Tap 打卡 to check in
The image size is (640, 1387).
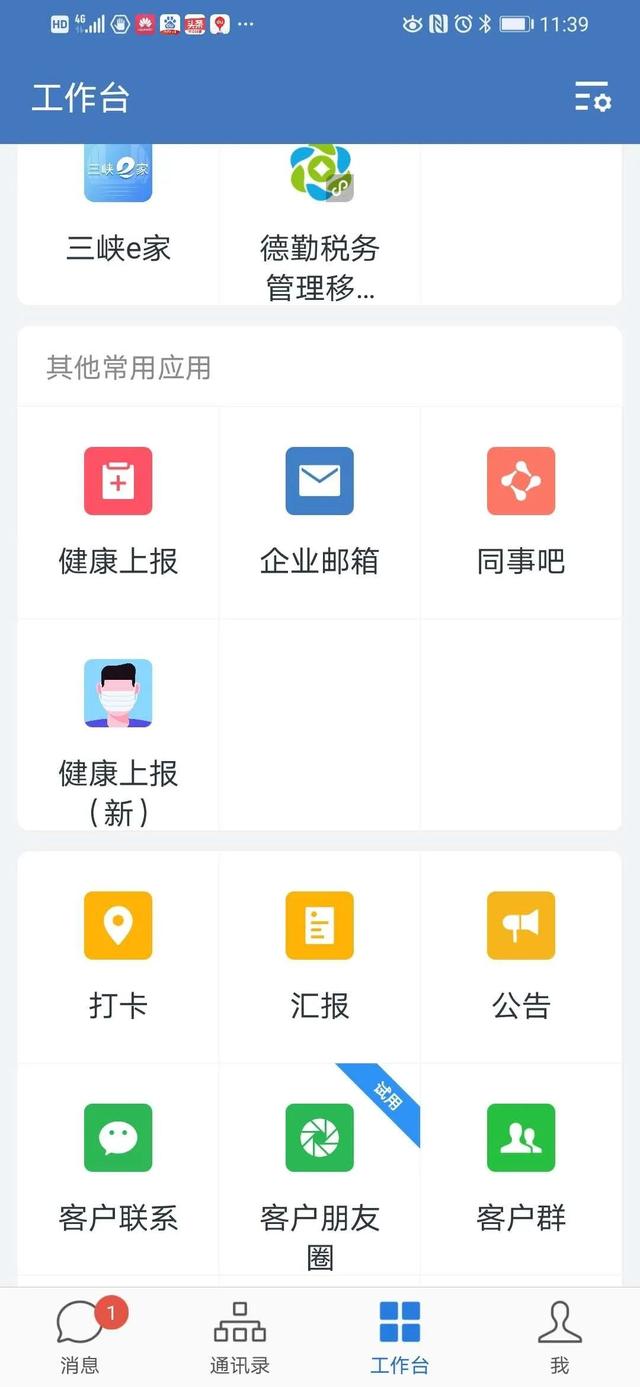point(118,926)
